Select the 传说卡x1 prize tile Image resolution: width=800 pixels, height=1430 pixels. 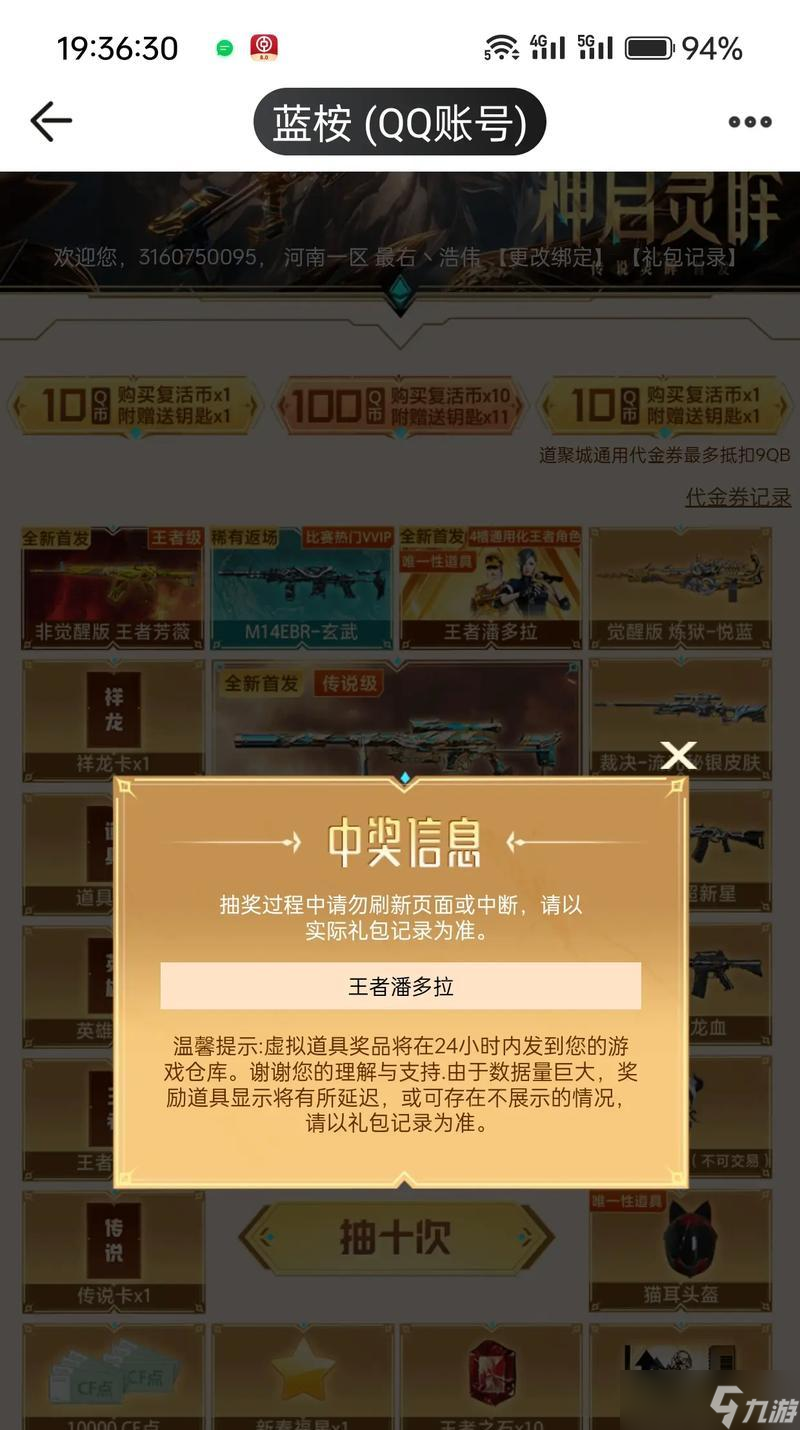(x=113, y=1250)
